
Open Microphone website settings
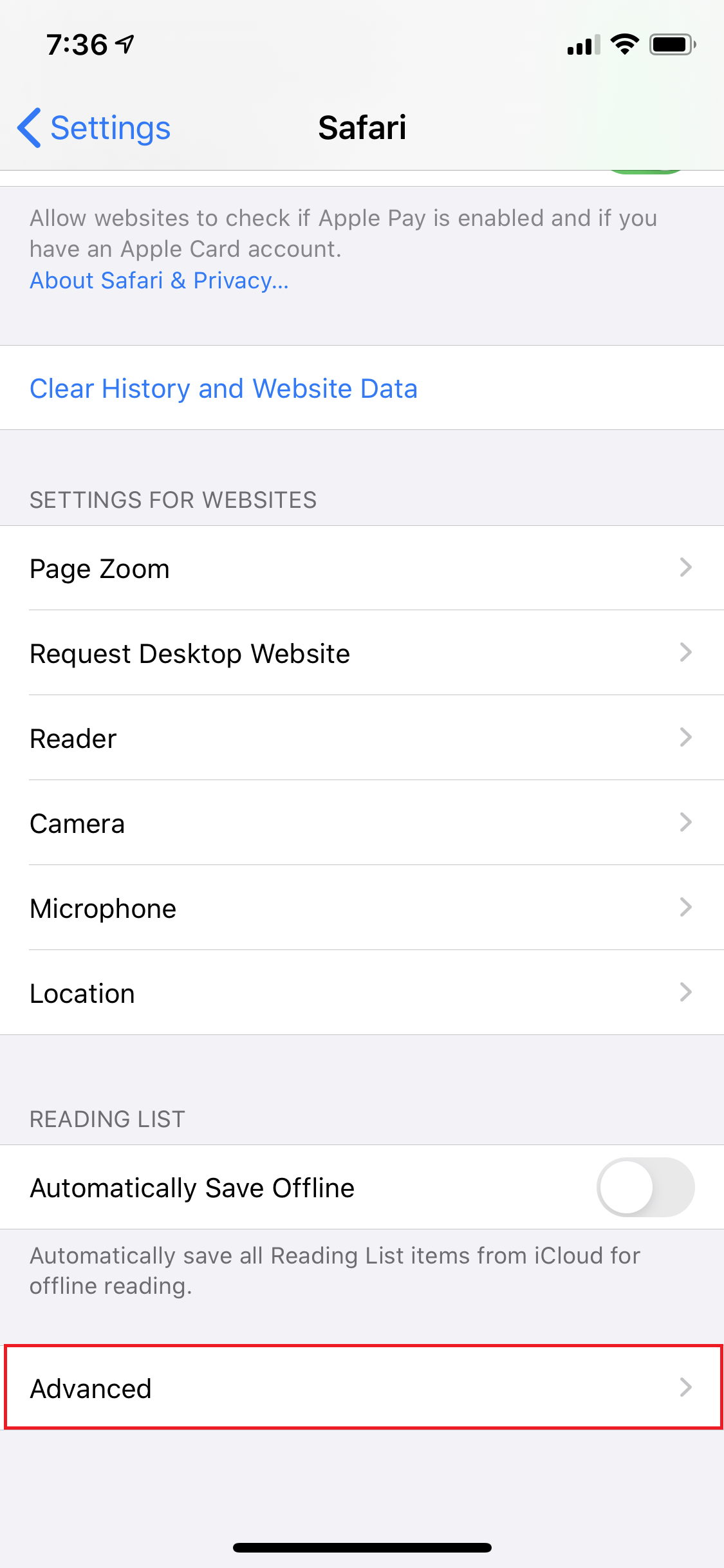(362, 908)
